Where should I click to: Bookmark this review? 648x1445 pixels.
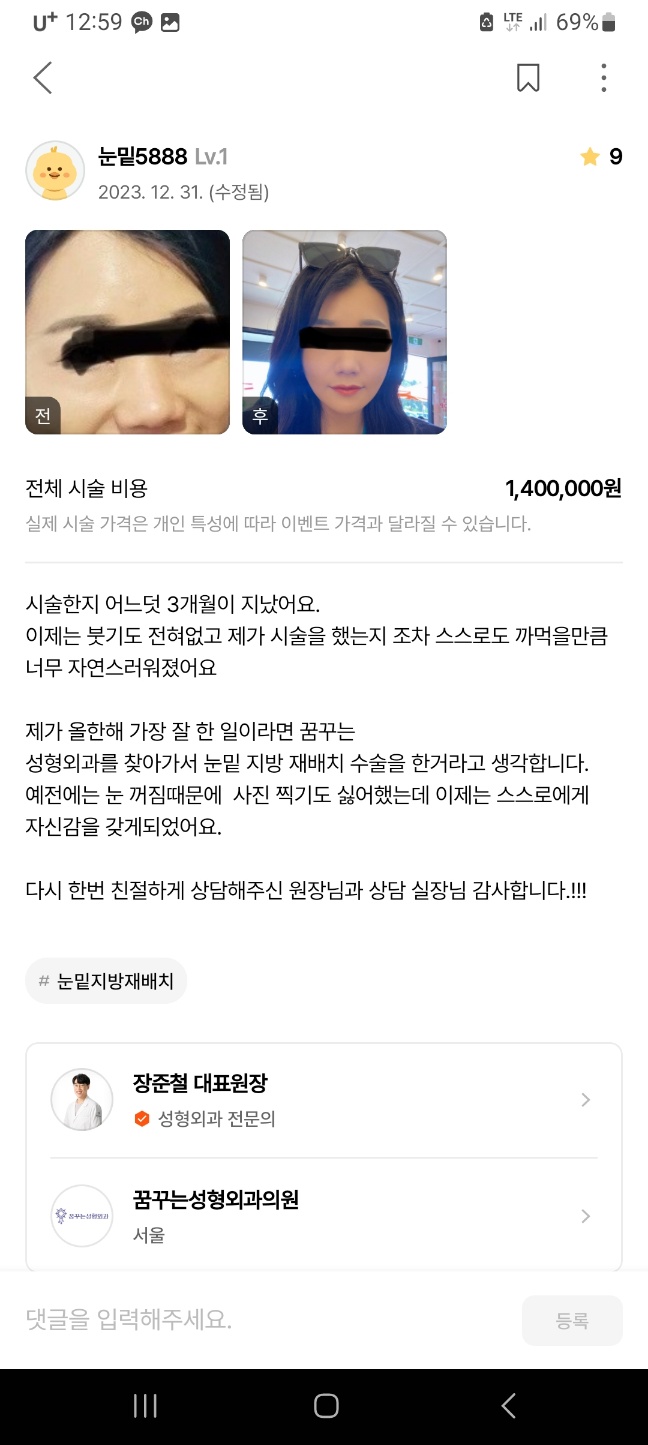pyautogui.click(x=528, y=78)
